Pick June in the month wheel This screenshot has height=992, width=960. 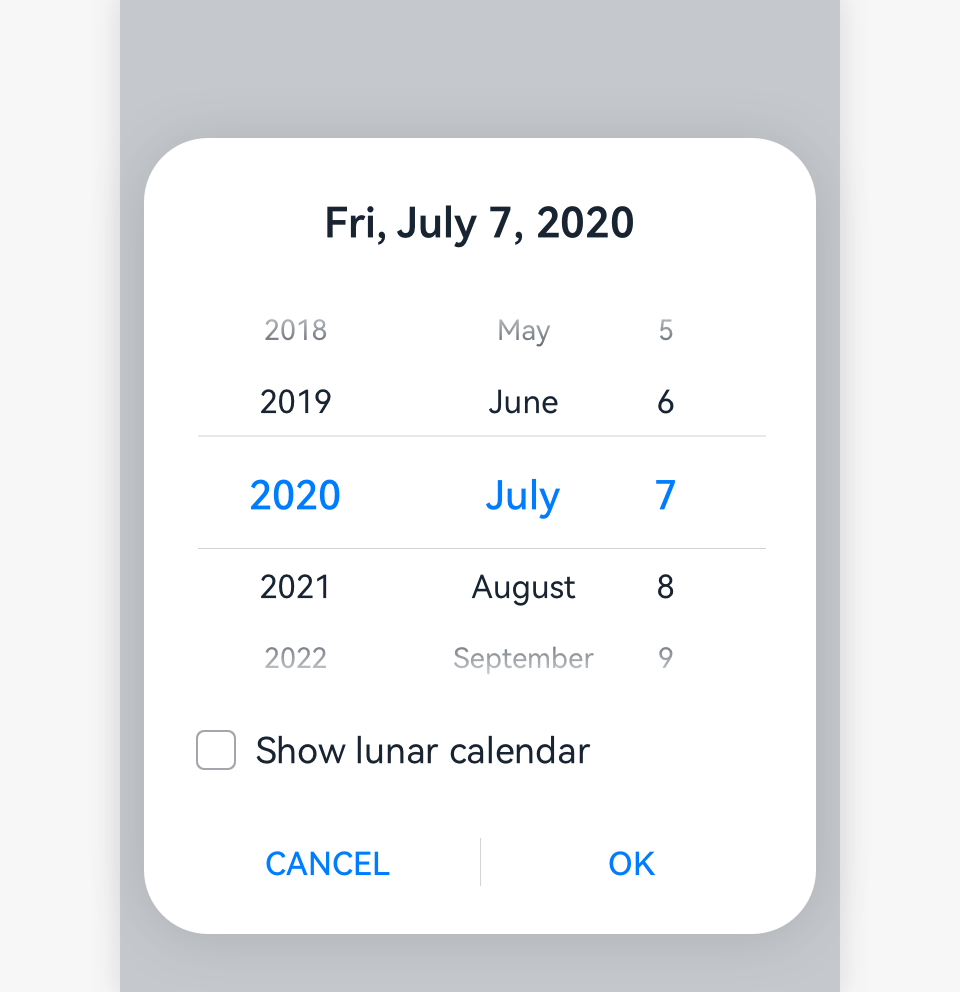tap(523, 402)
